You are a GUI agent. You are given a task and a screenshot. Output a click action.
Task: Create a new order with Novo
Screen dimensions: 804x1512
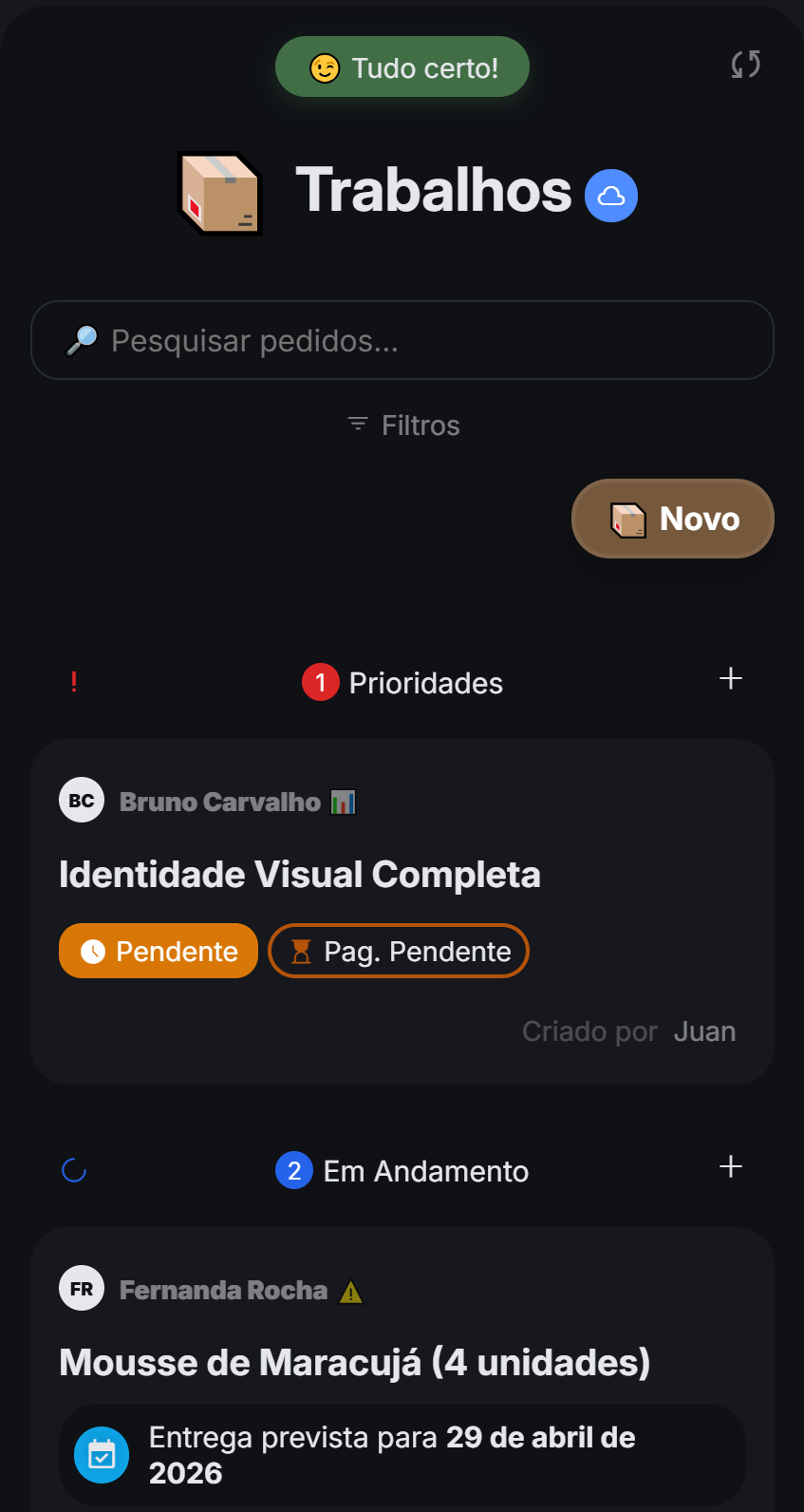[673, 519]
